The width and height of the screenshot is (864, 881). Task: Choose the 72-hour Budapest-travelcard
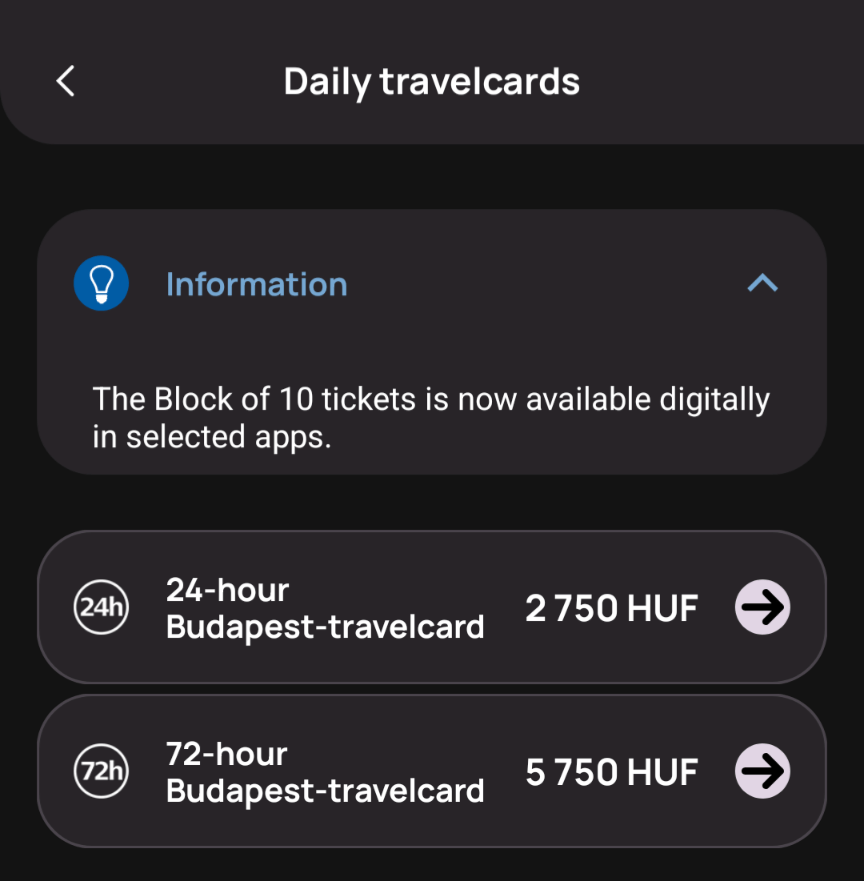point(432,772)
